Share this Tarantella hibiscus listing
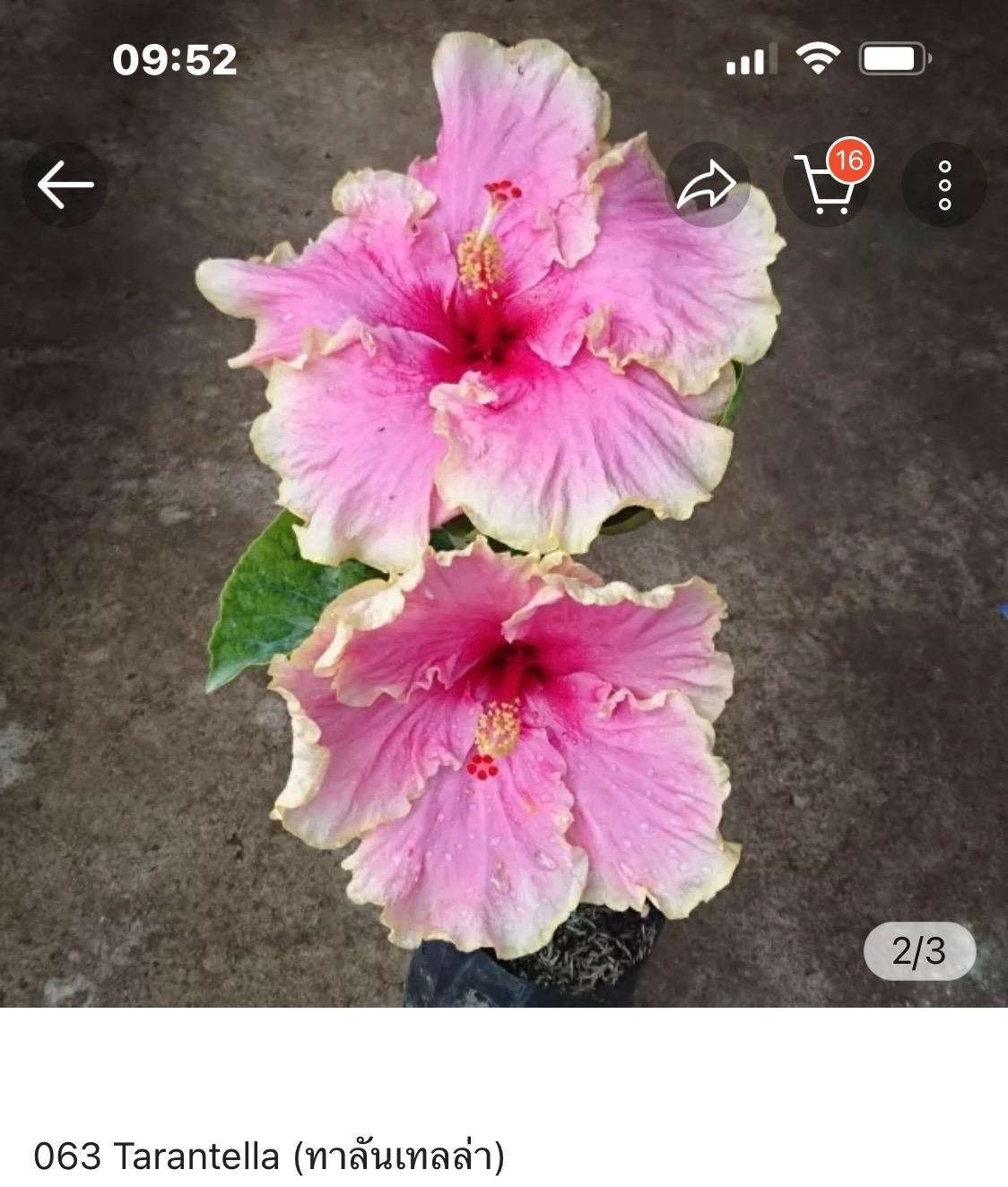The height and width of the screenshot is (1187, 1008). coord(707,185)
